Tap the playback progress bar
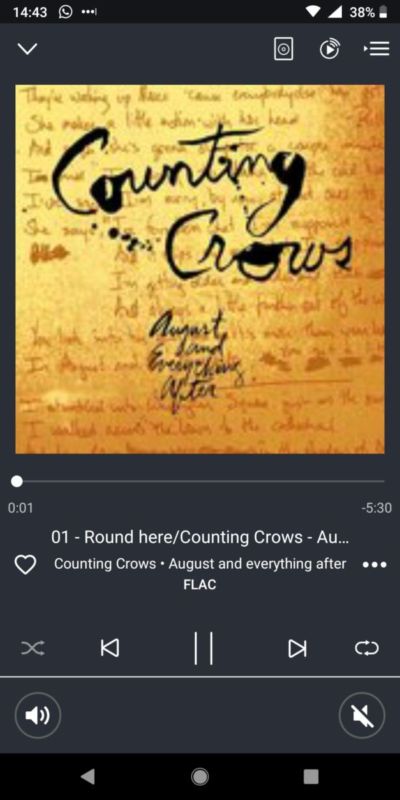This screenshot has width=400, height=800. click(x=200, y=481)
